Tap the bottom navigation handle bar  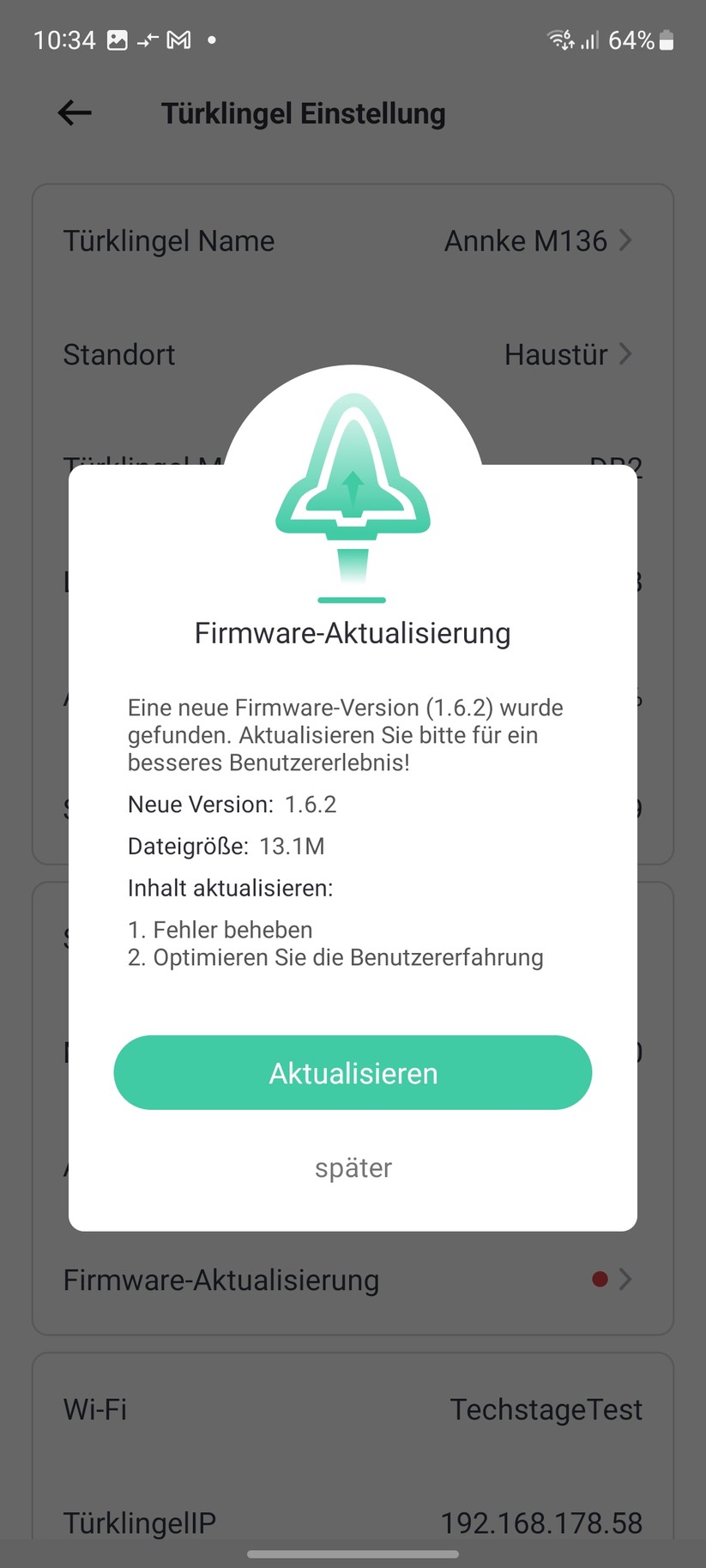tap(353, 1553)
